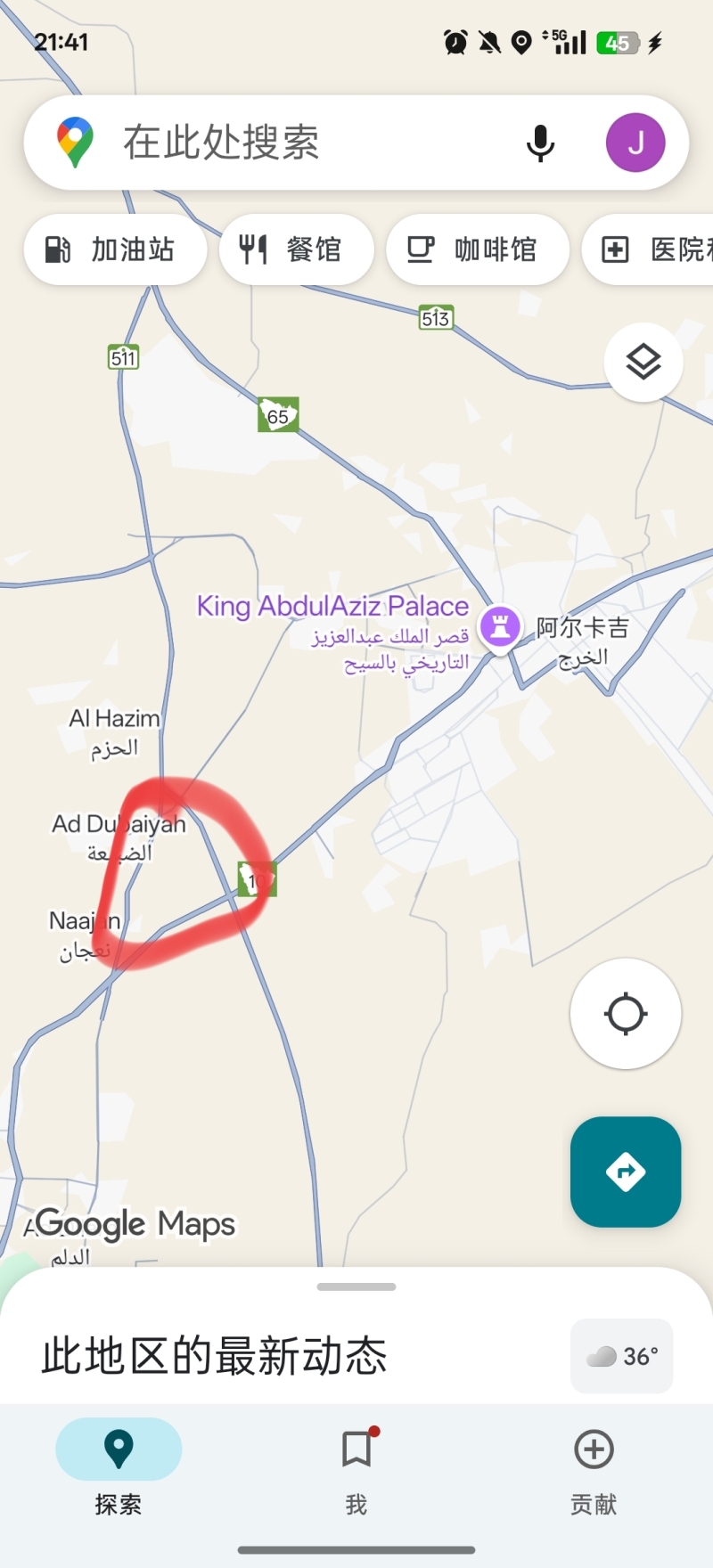Switch to the 我 tab
Image resolution: width=713 pixels, height=1568 pixels.
[356, 1467]
